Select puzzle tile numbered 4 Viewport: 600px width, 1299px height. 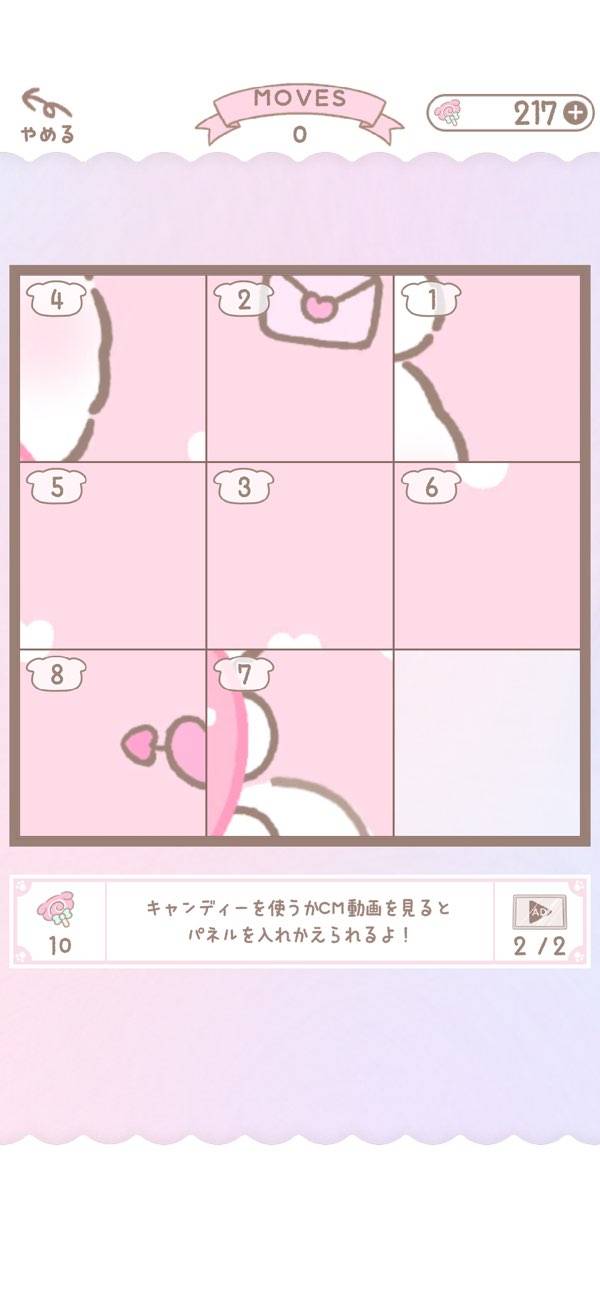coord(112,368)
